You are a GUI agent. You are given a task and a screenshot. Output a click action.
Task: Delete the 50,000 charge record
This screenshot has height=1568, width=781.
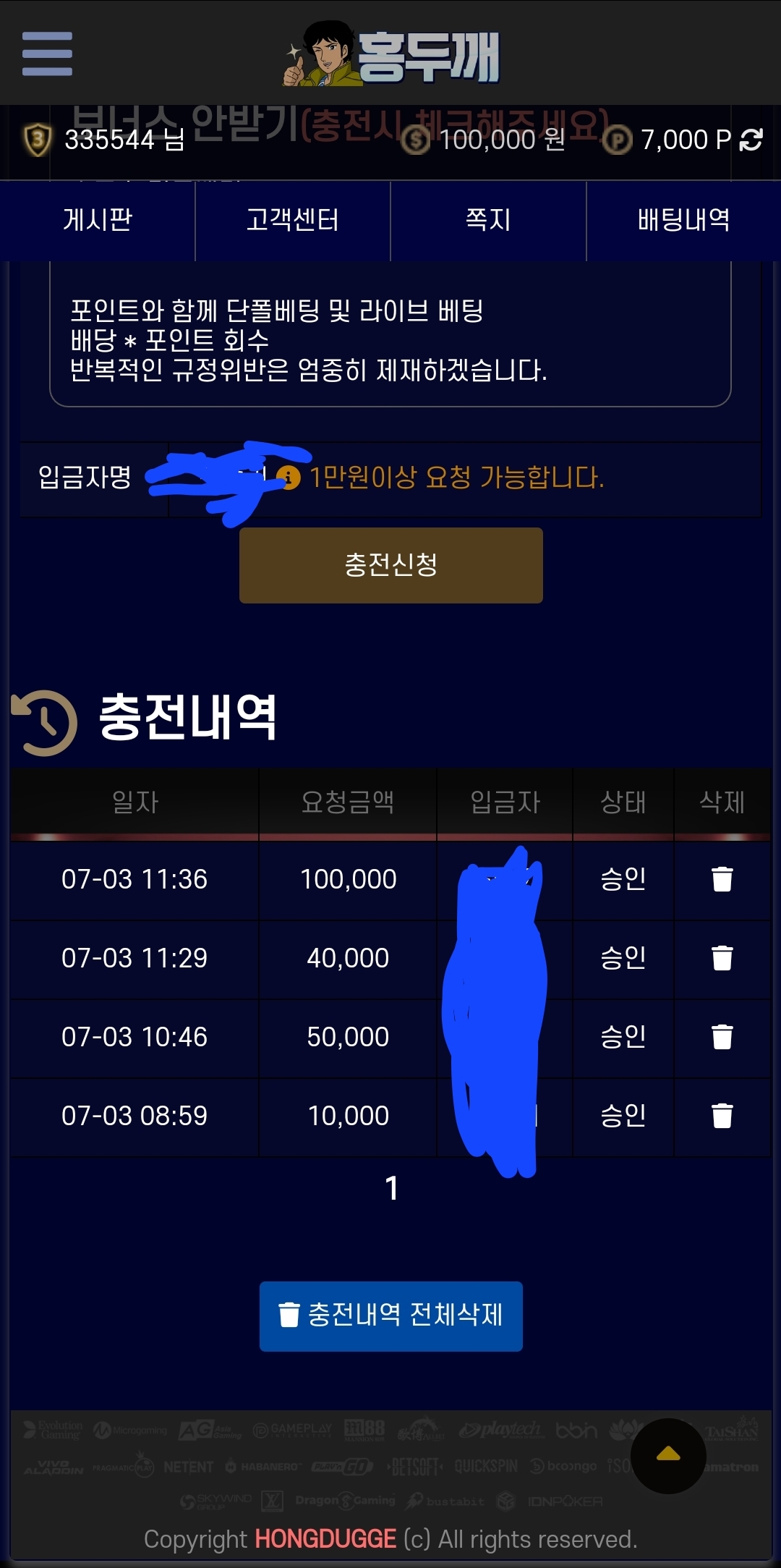coord(722,1037)
